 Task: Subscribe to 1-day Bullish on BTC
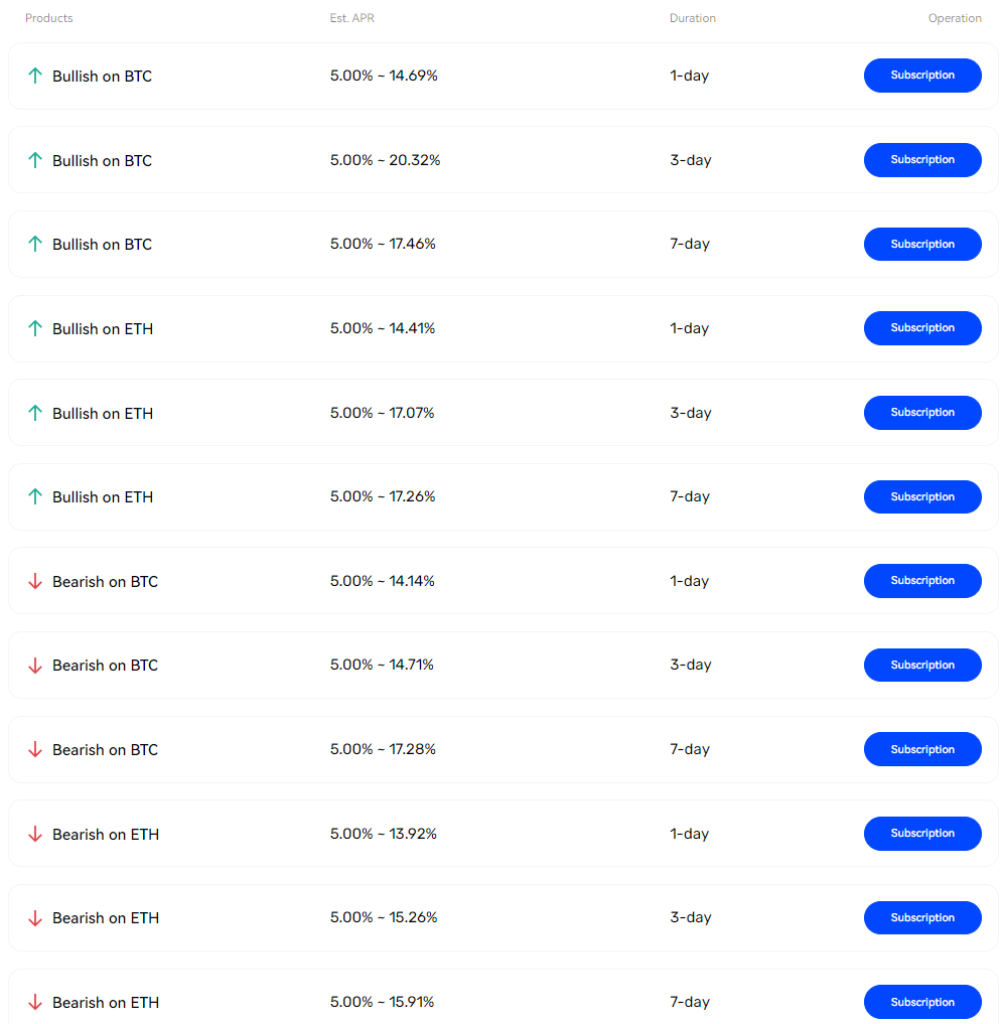(921, 75)
